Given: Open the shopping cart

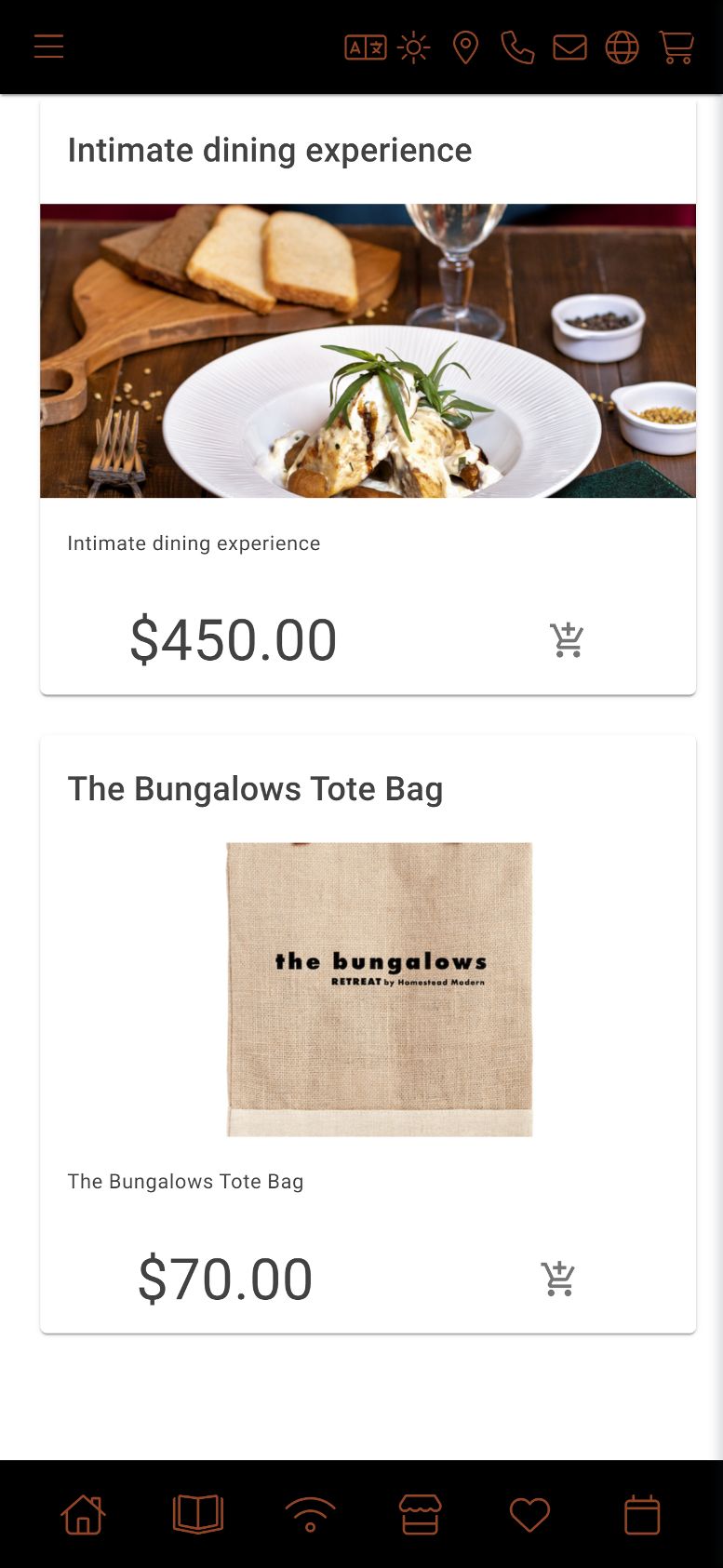Looking at the screenshot, I should [x=676, y=47].
